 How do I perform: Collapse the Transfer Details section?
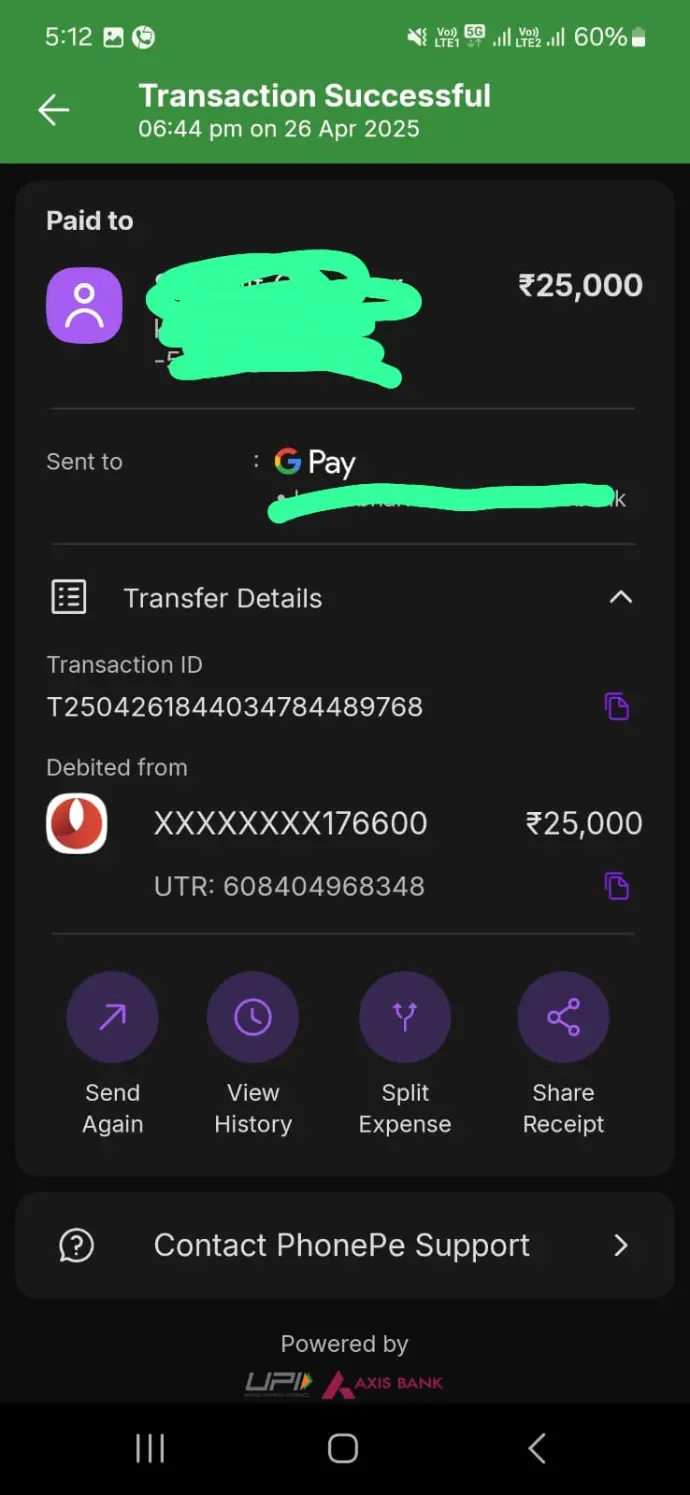[x=621, y=598]
